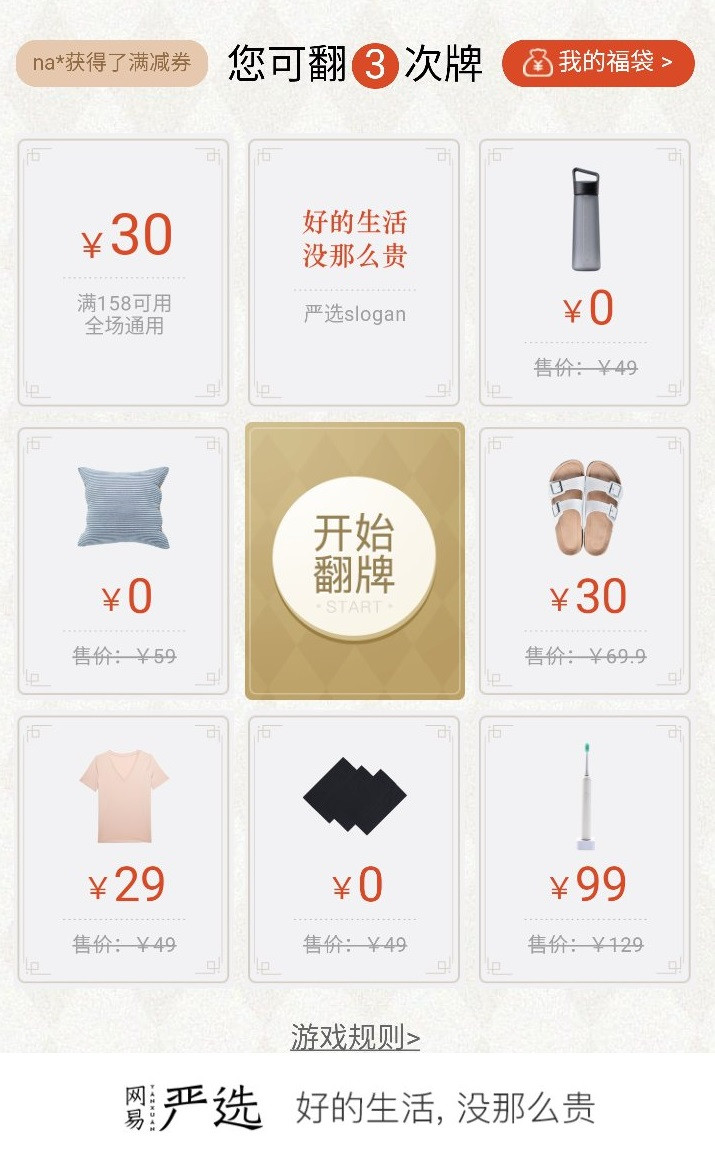
Task: Pick the water bottle ¥0 card
Action: pyautogui.click(x=585, y=272)
